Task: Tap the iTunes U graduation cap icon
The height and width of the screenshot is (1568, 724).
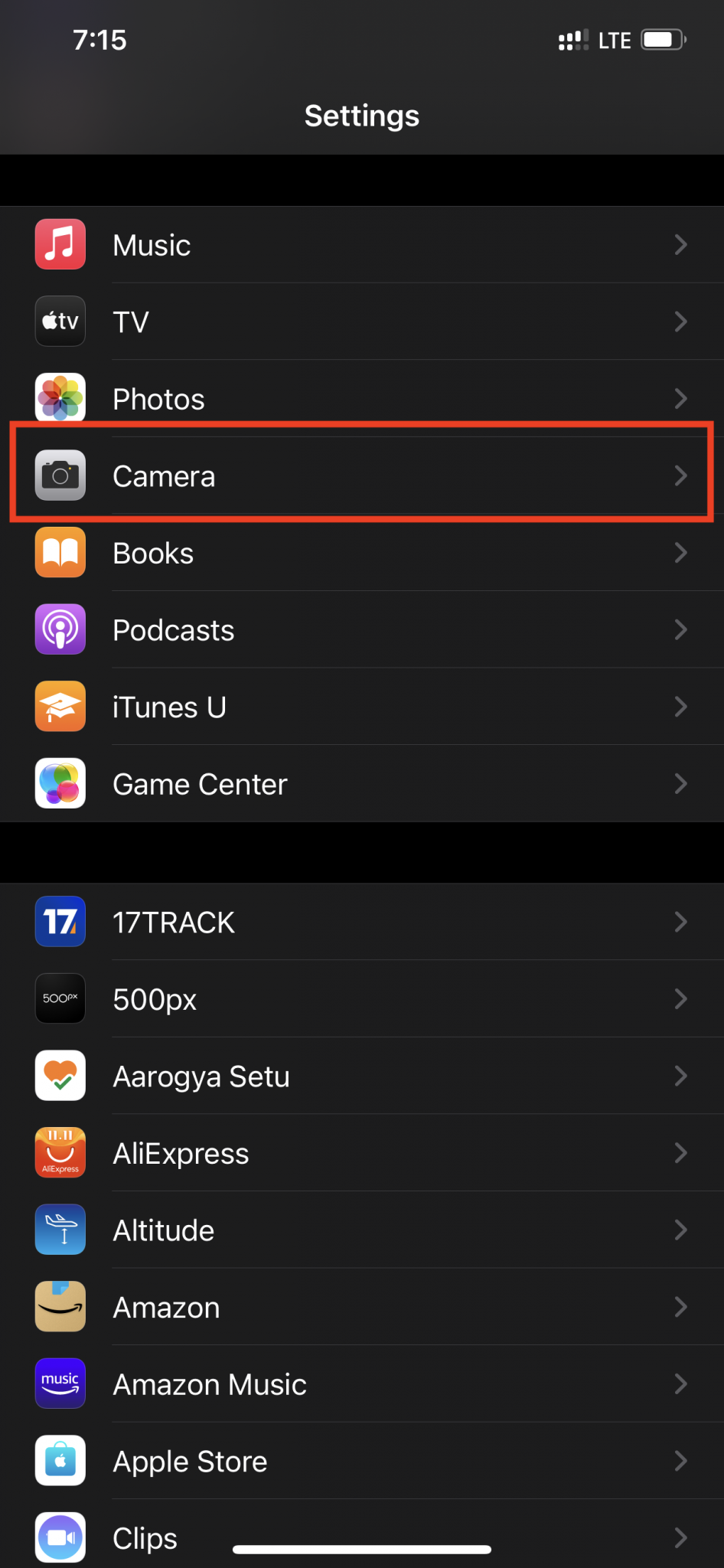Action: click(x=60, y=706)
